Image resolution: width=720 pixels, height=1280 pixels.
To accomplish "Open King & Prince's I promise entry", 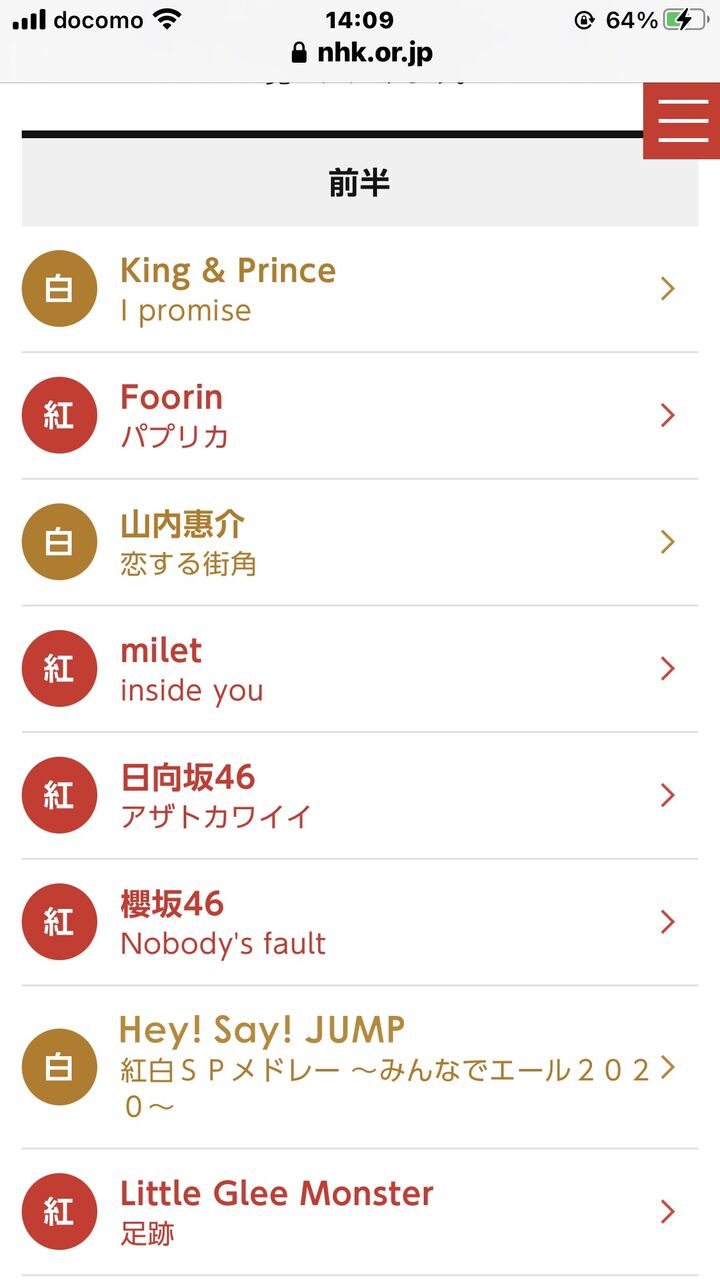I will pos(360,289).
